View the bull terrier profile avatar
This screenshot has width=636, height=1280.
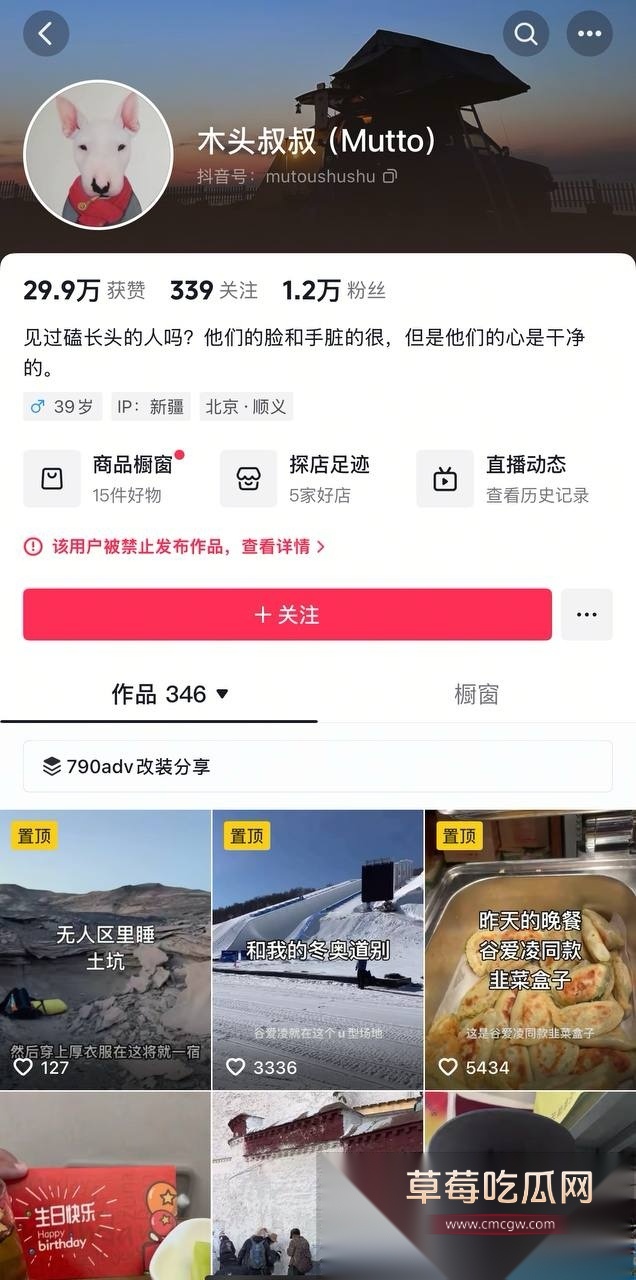(x=98, y=155)
